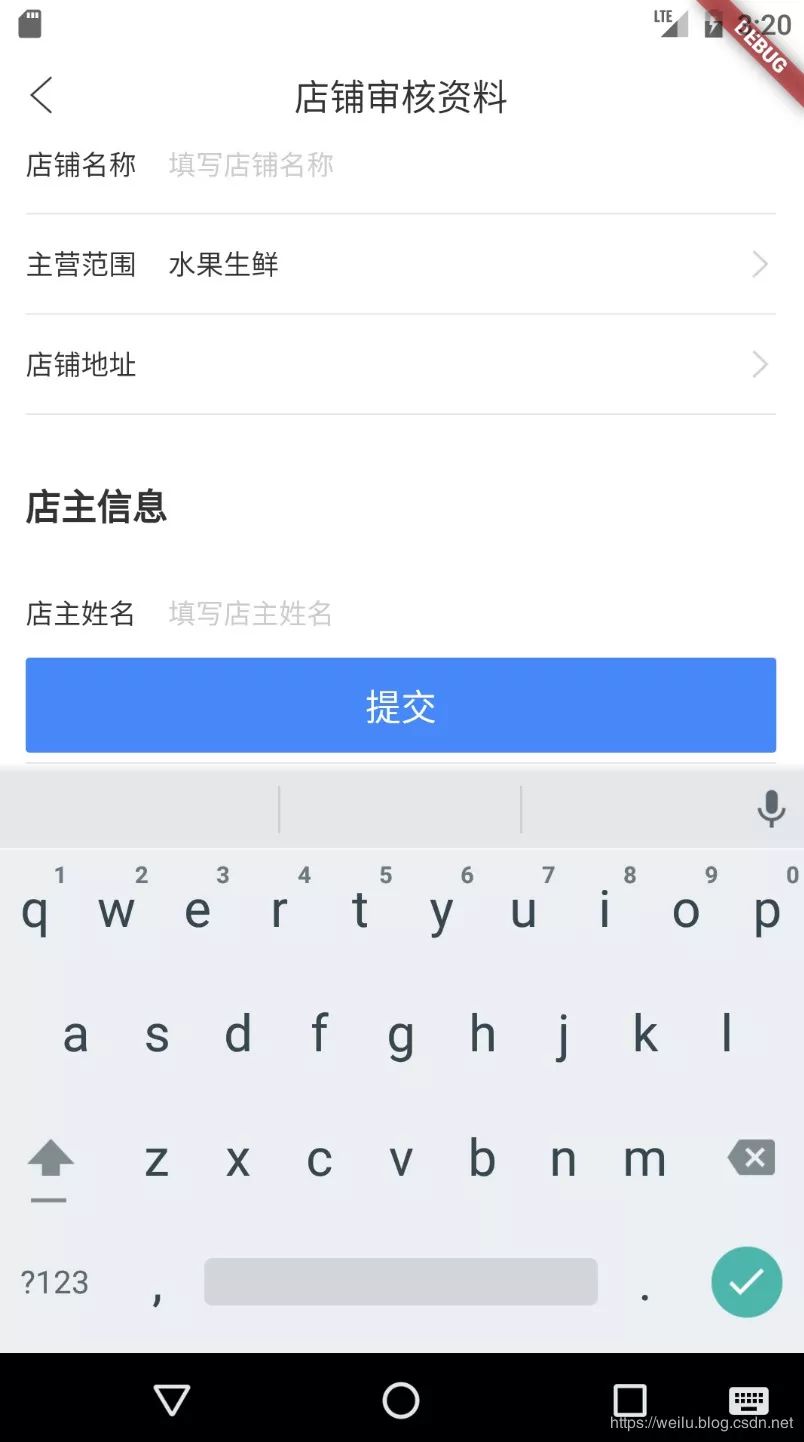
Task: Tap the backspace key on the keyboard
Action: tap(751, 1158)
